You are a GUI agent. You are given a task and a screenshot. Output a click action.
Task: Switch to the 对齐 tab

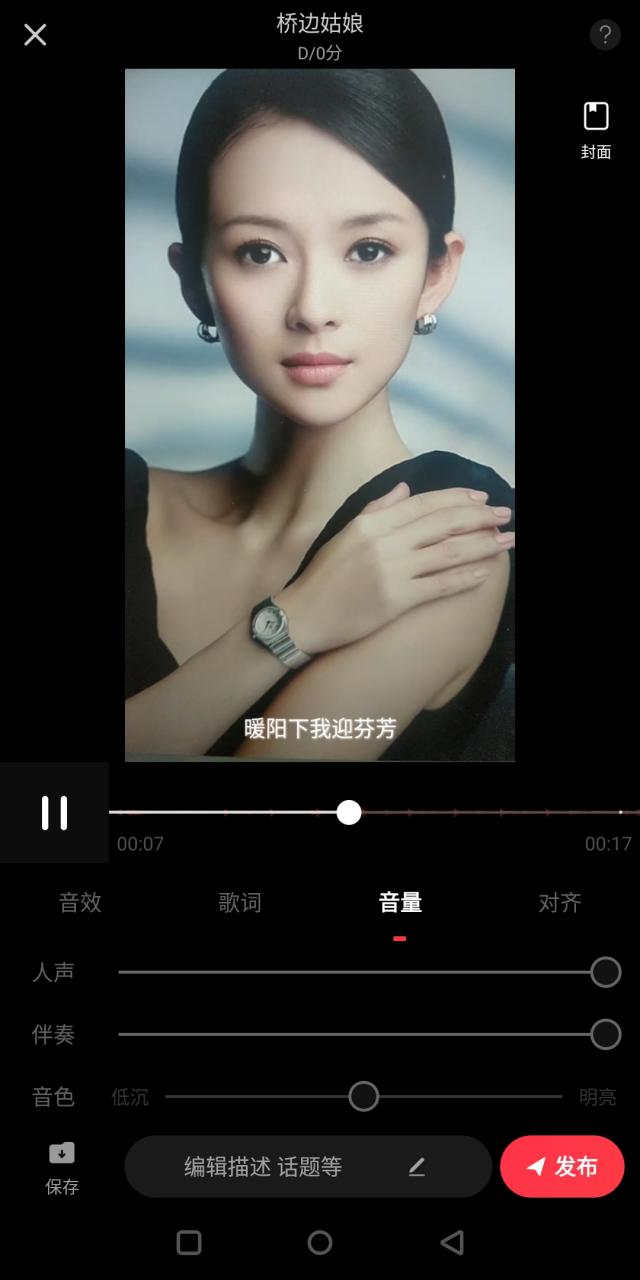coord(560,903)
